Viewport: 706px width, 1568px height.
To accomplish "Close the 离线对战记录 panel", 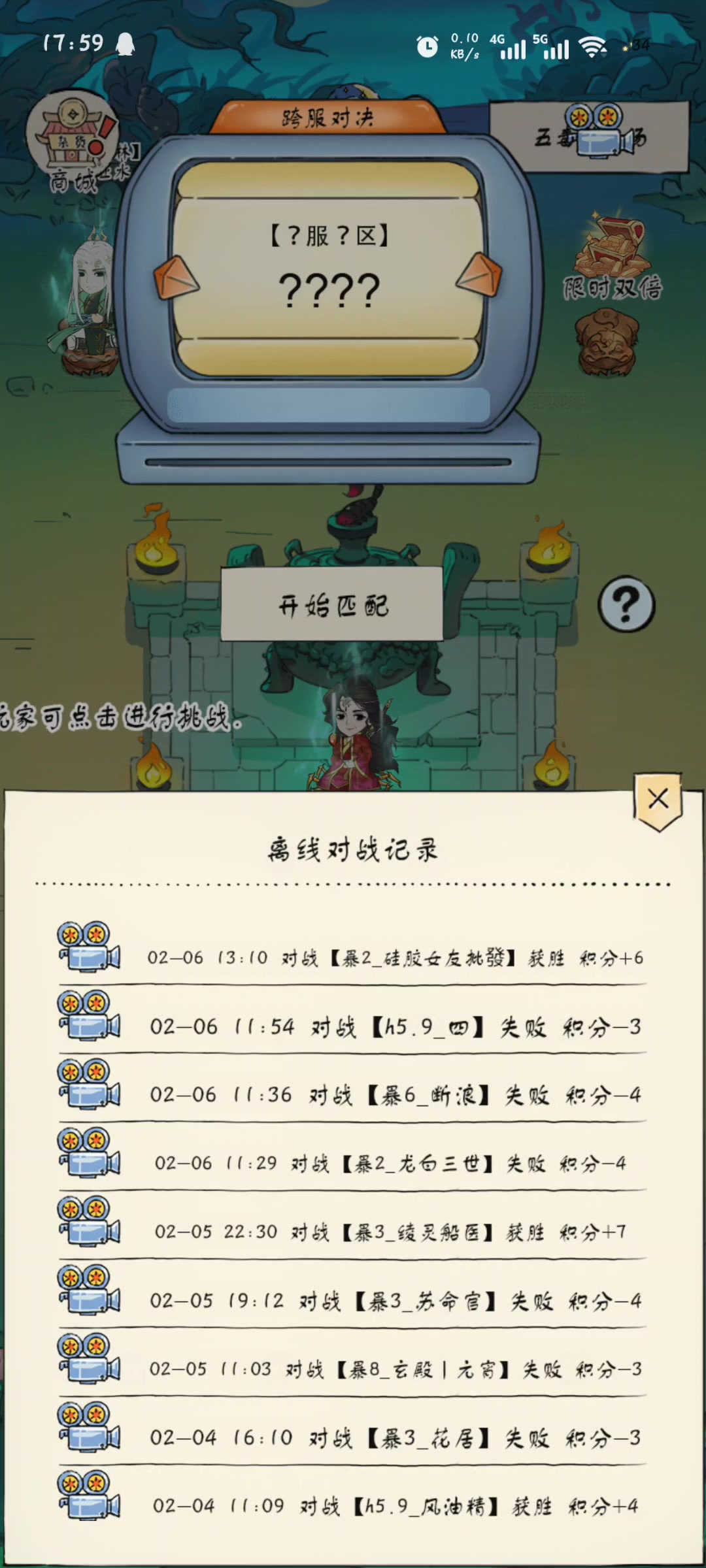I will coord(658,800).
